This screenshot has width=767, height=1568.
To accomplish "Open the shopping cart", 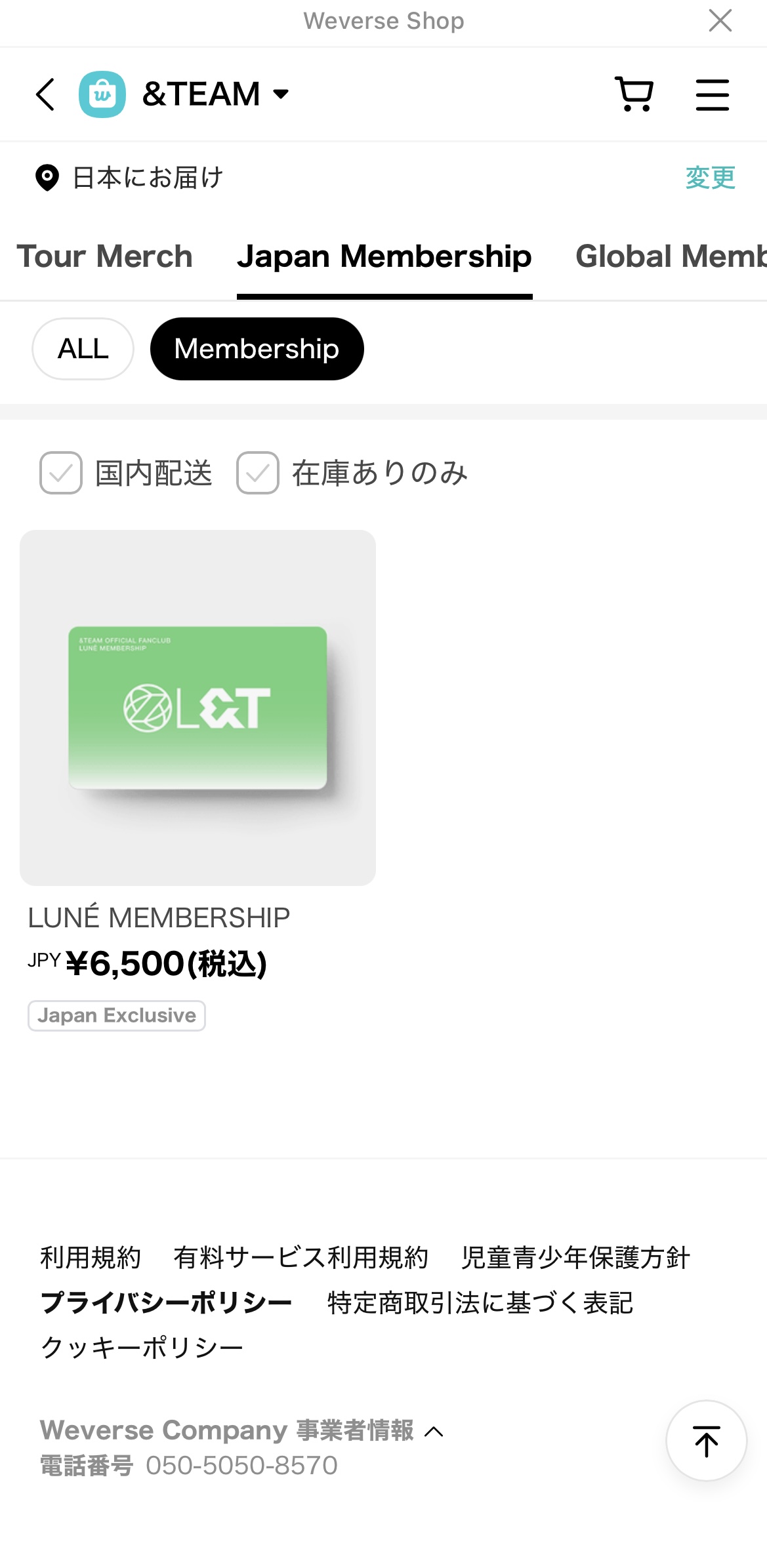I will (634, 94).
